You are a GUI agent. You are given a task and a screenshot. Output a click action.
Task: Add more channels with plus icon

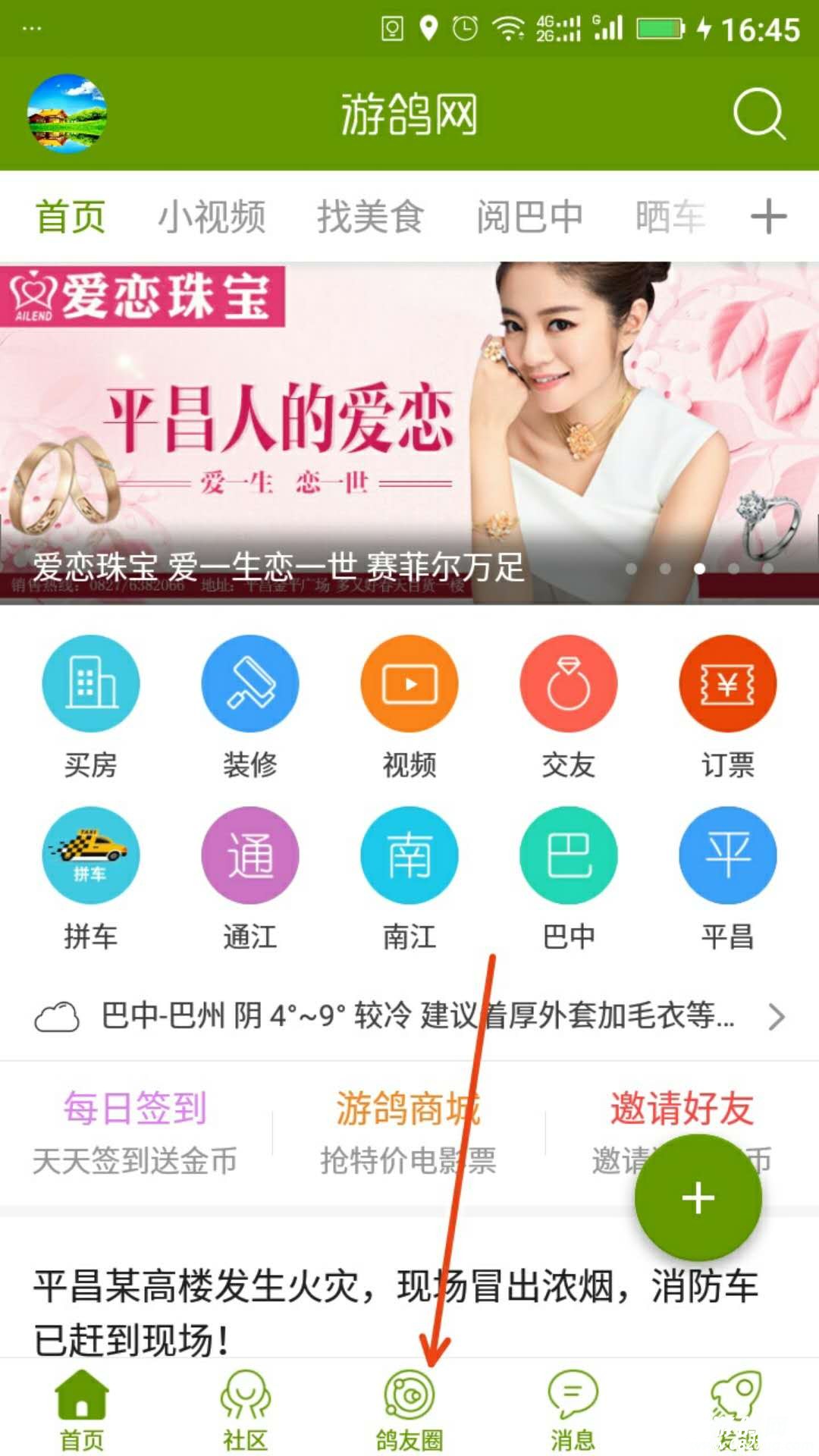point(768,217)
